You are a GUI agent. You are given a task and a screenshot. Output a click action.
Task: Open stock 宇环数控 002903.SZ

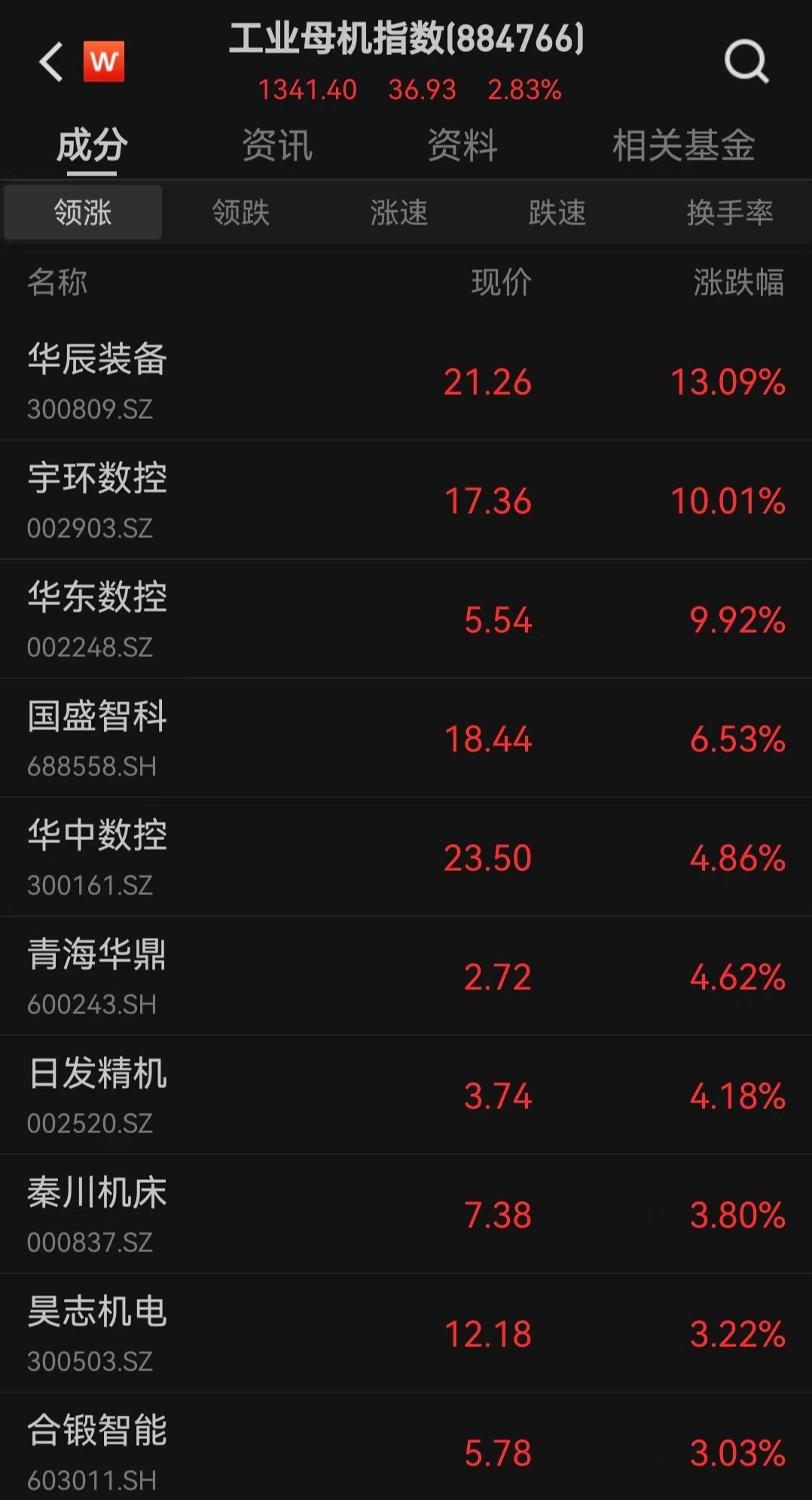click(x=406, y=500)
